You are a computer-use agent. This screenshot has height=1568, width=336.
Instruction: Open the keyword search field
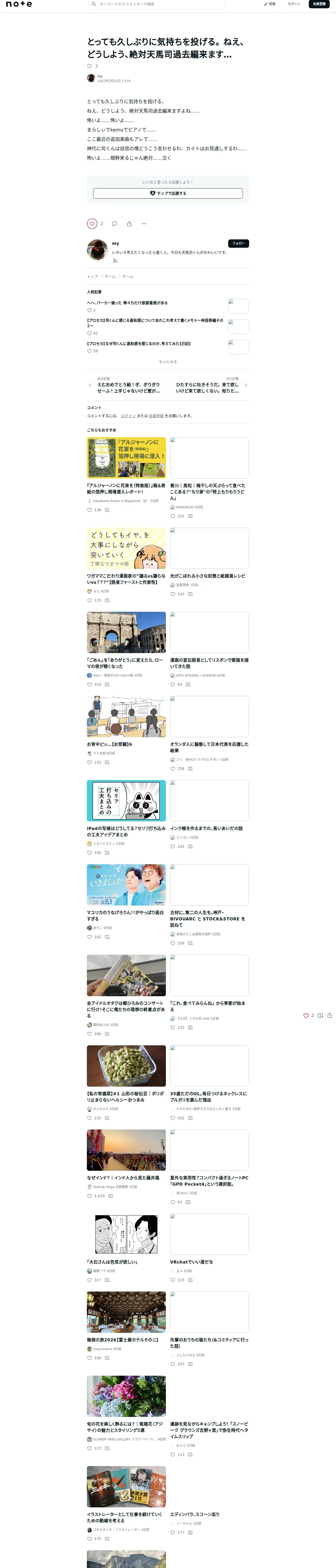coord(157,4)
